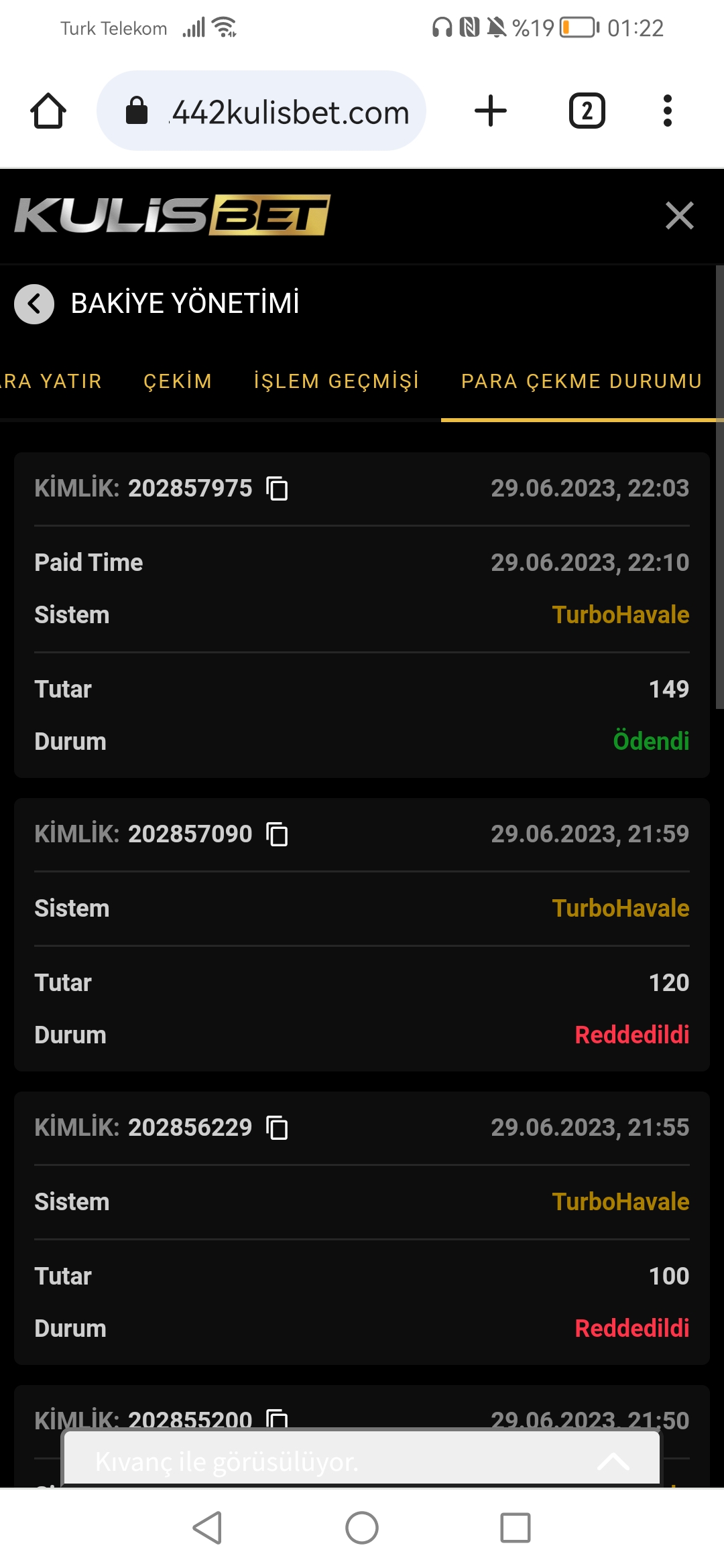724x1568 pixels.
Task: Tap the 442kulisbet.com address bar
Action: [x=261, y=111]
